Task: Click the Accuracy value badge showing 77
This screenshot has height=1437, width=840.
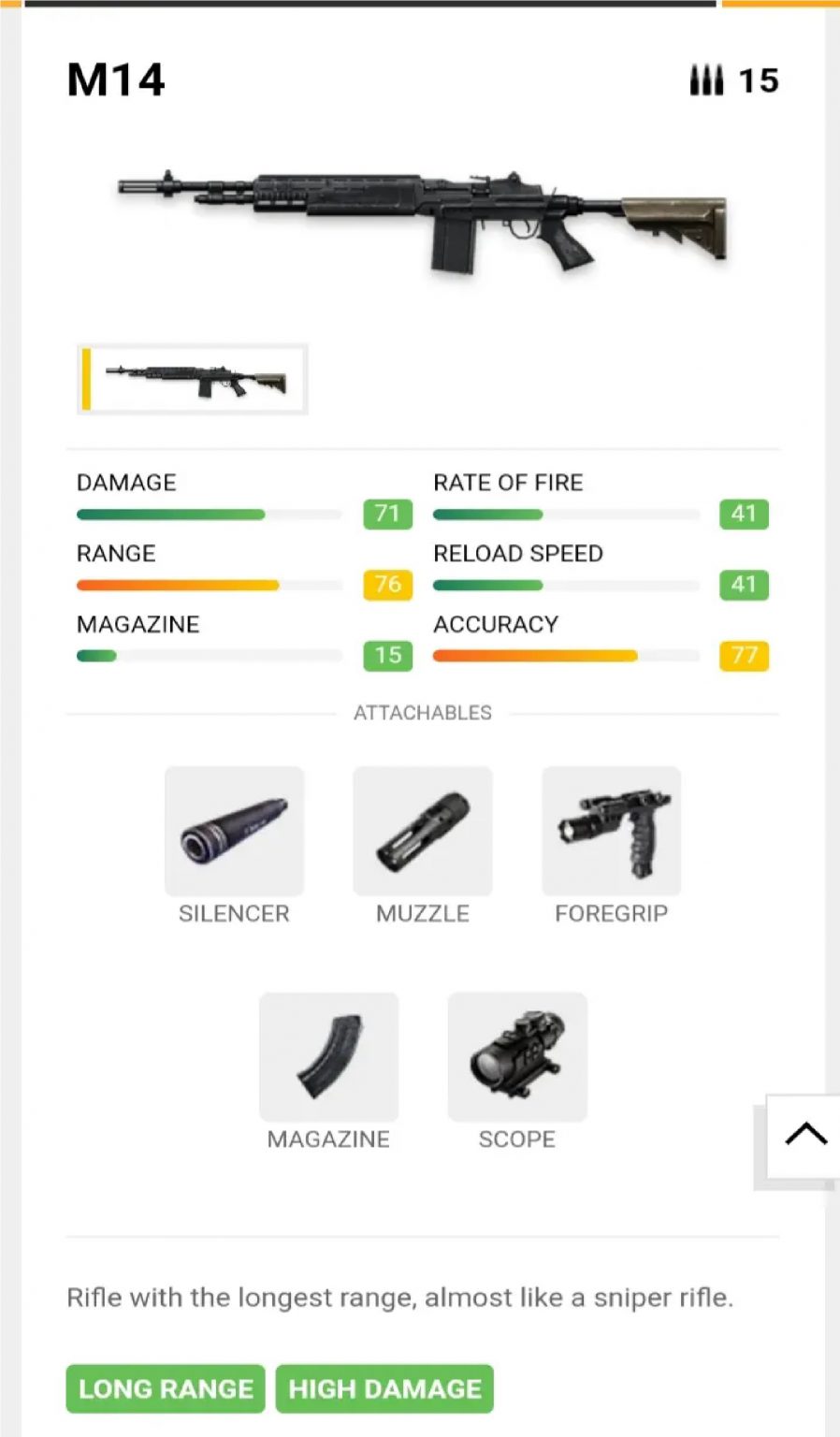Action: click(745, 656)
